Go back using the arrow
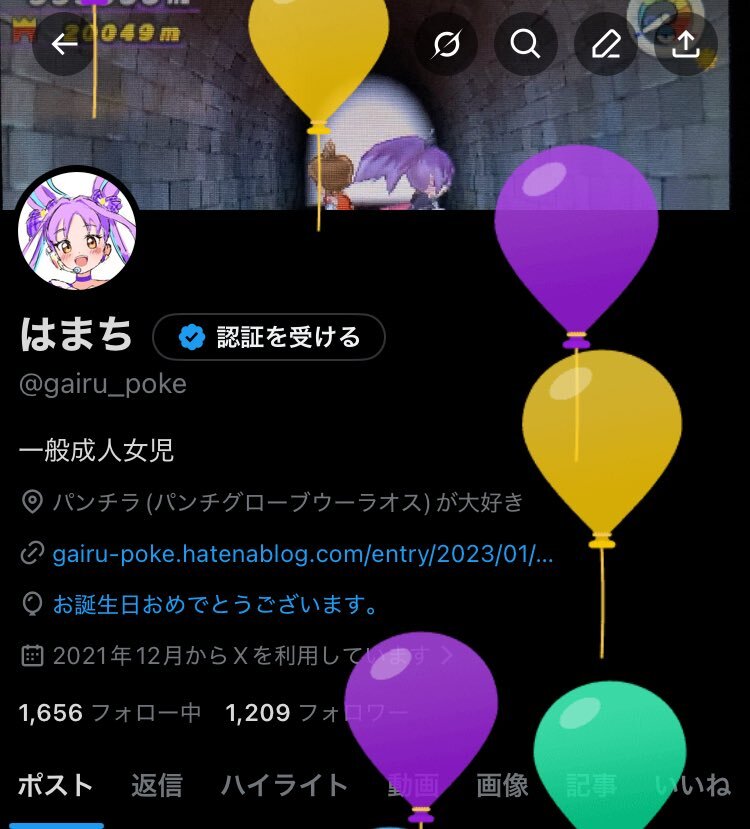The width and height of the screenshot is (750, 829). click(x=64, y=44)
